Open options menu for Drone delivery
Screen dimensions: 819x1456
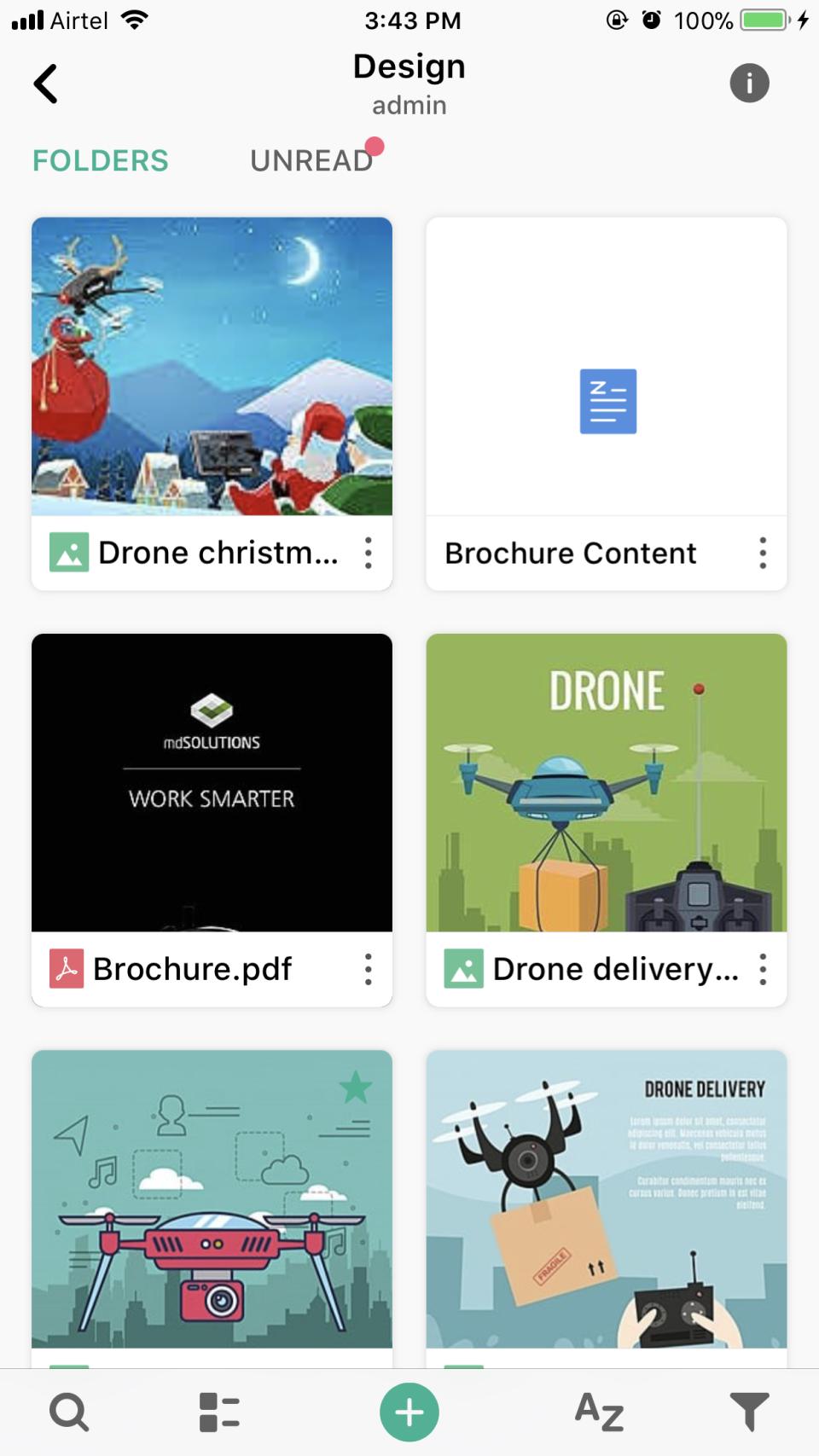pos(763,969)
